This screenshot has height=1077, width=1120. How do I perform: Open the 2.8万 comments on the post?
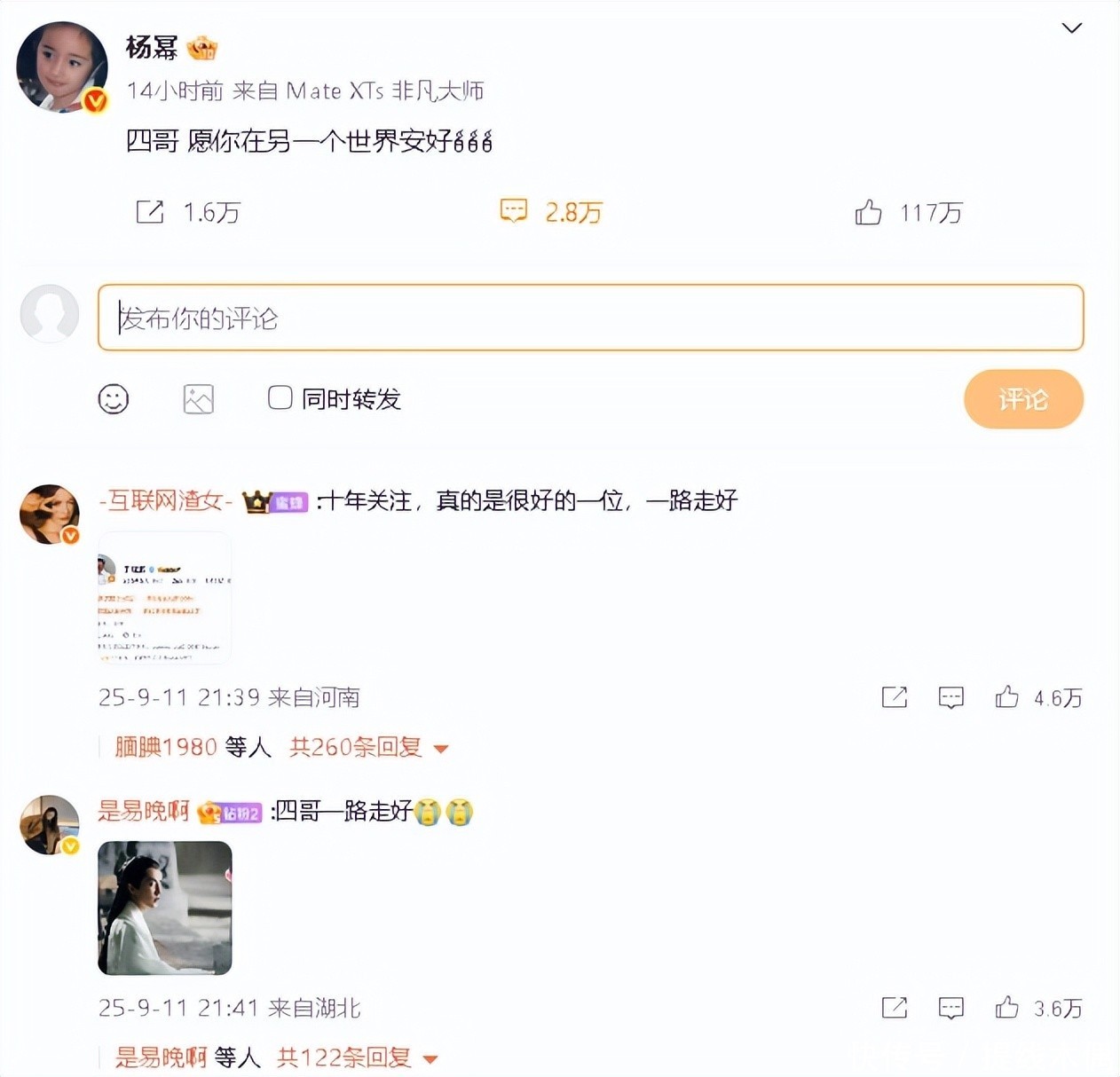click(x=514, y=211)
